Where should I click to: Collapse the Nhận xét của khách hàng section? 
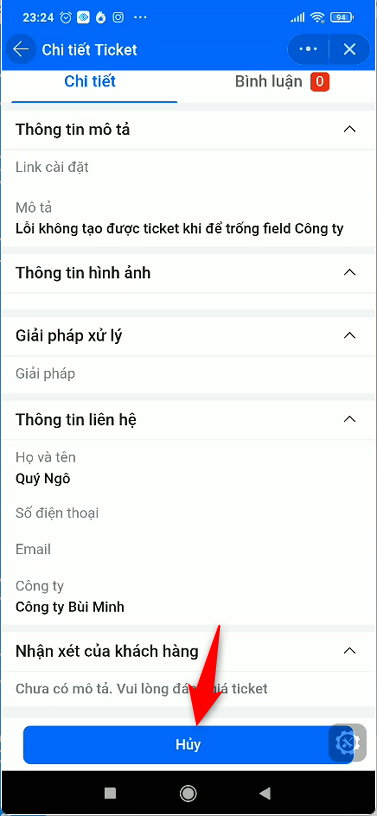(350, 651)
